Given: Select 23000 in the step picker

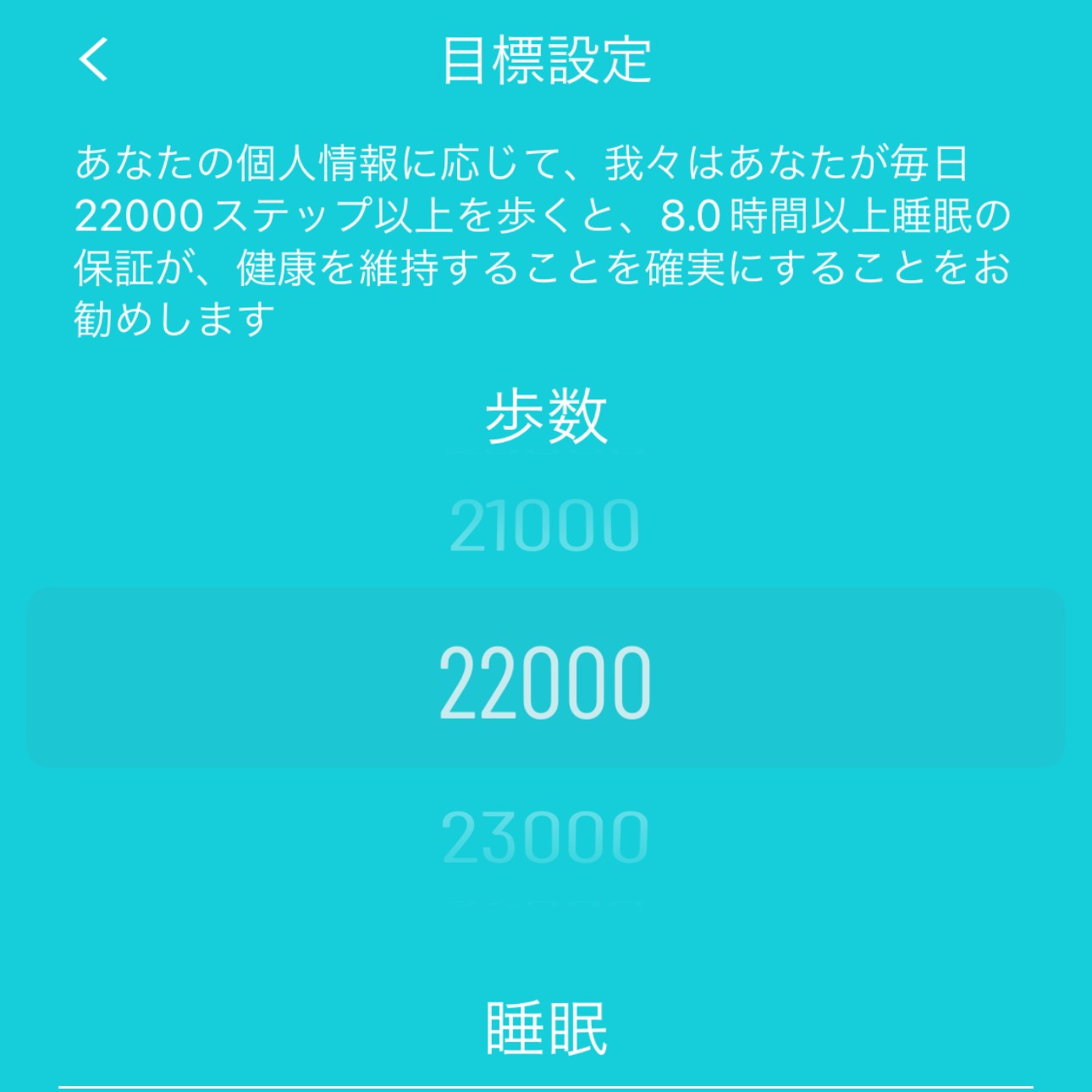Looking at the screenshot, I should click(x=544, y=837).
